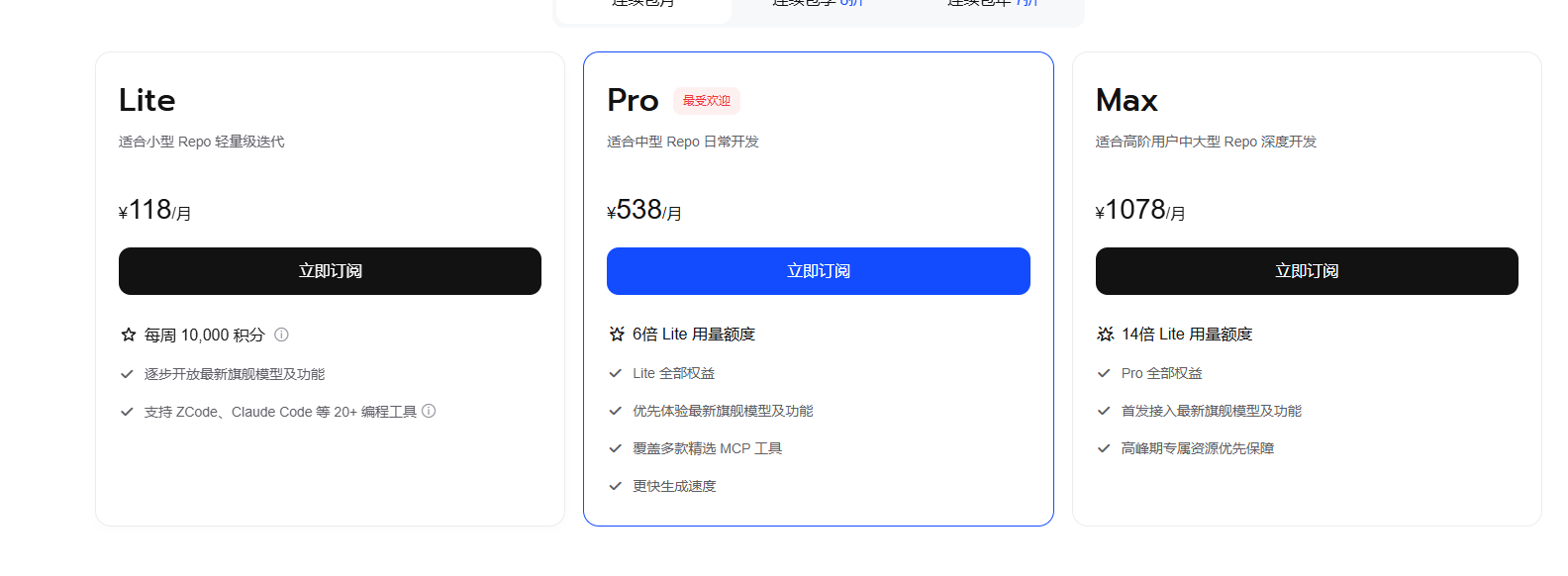Switch to the monthly billing tab

[x=643, y=6]
